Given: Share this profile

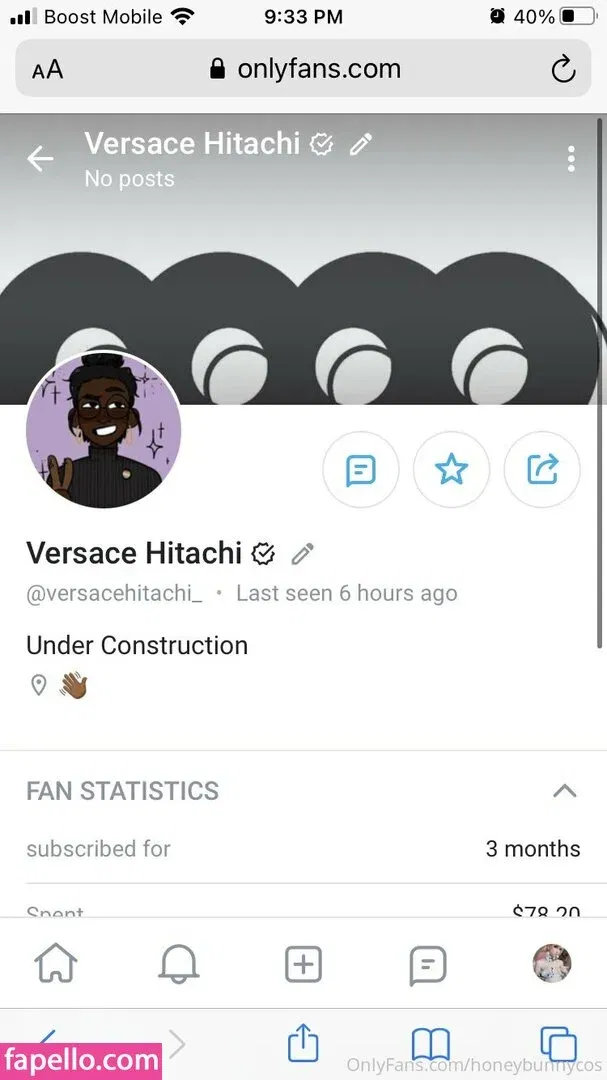Looking at the screenshot, I should pos(542,469).
